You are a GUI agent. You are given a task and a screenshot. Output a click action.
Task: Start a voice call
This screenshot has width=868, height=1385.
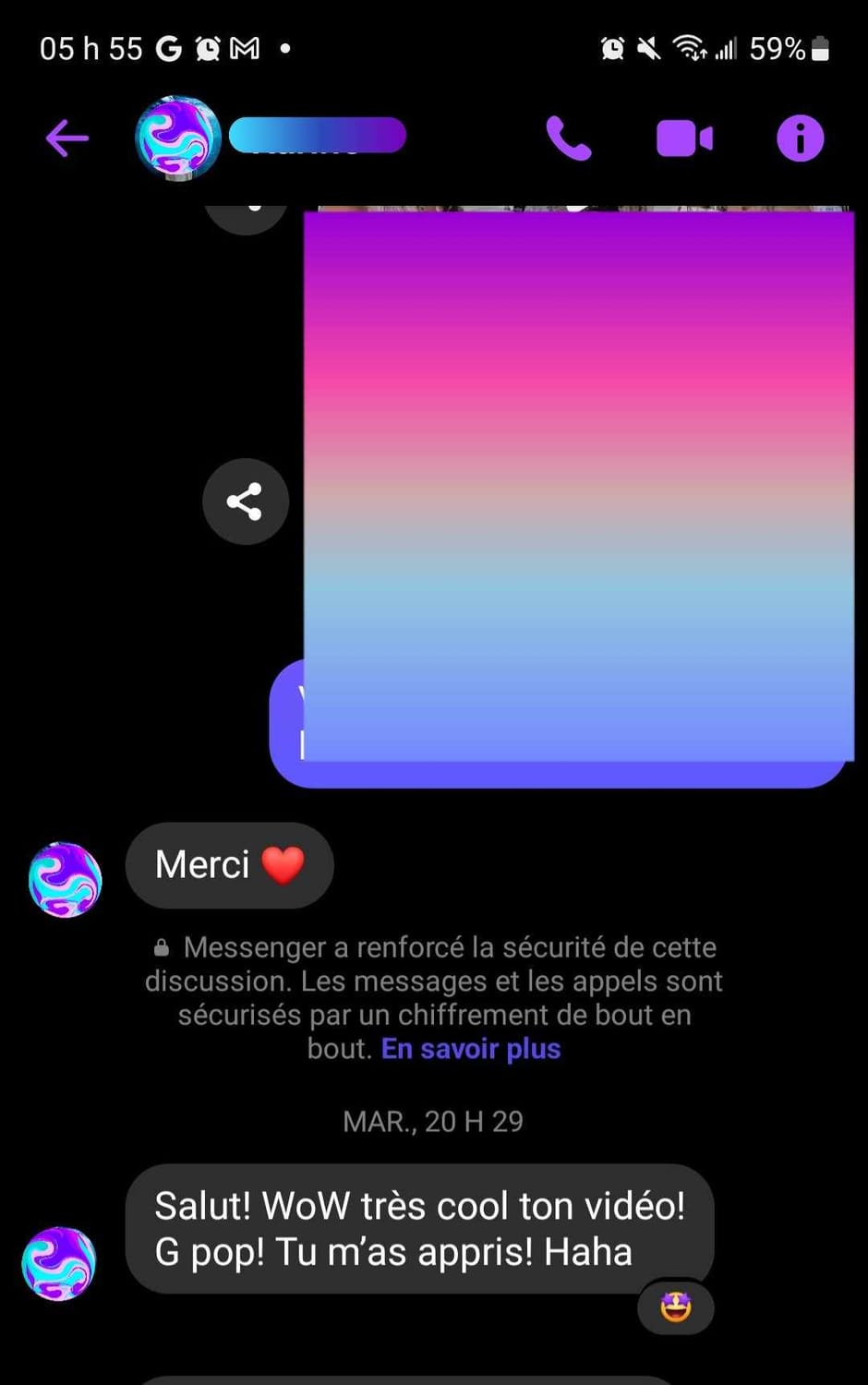point(568,138)
